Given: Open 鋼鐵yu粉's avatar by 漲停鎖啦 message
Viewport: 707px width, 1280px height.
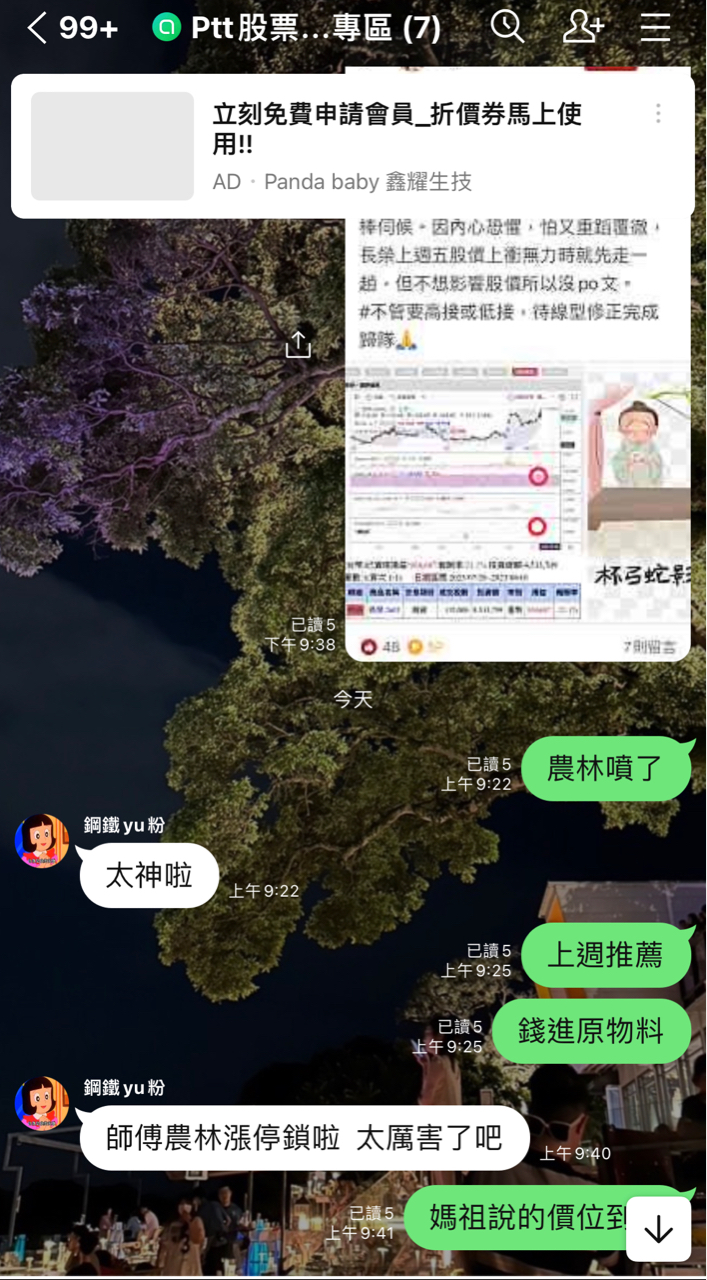Looking at the screenshot, I should point(42,1103).
